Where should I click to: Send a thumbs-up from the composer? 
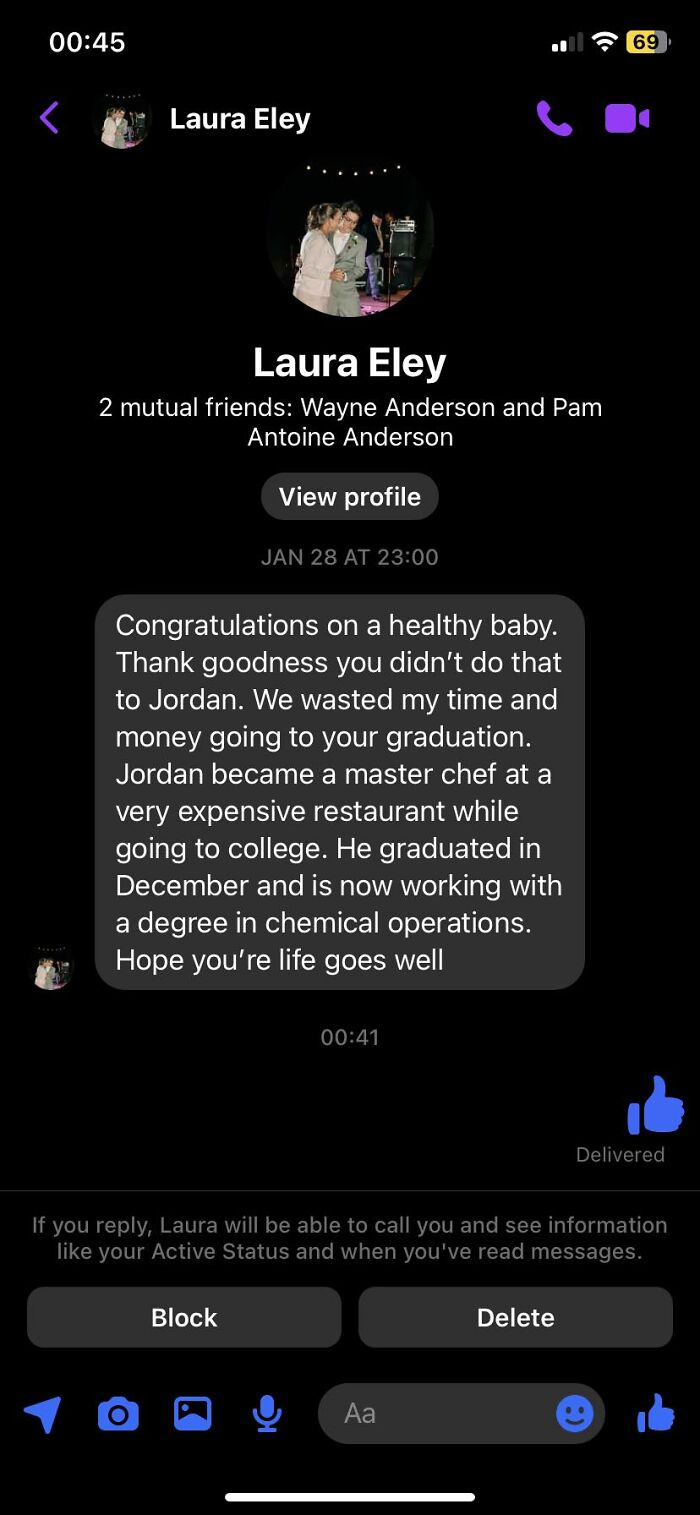tap(656, 1413)
